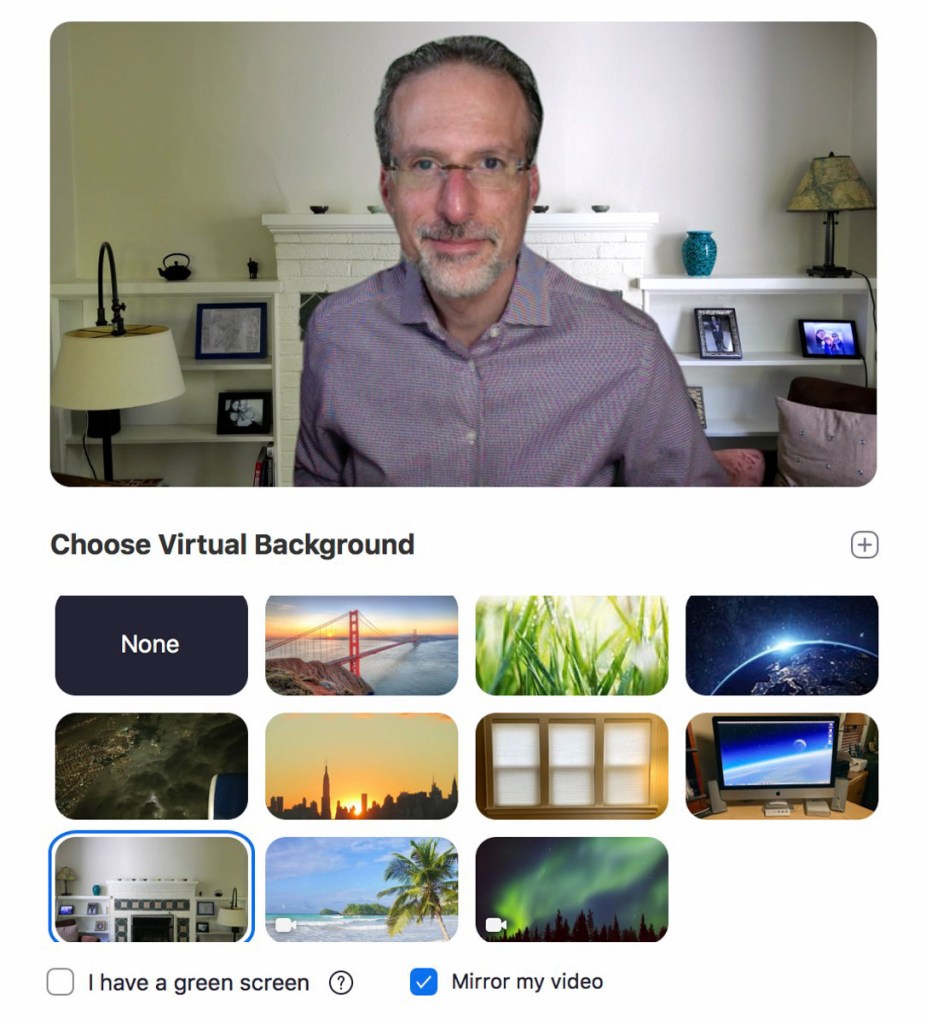This screenshot has height=1024, width=926.
Task: Select the green grass background
Action: tap(571, 644)
